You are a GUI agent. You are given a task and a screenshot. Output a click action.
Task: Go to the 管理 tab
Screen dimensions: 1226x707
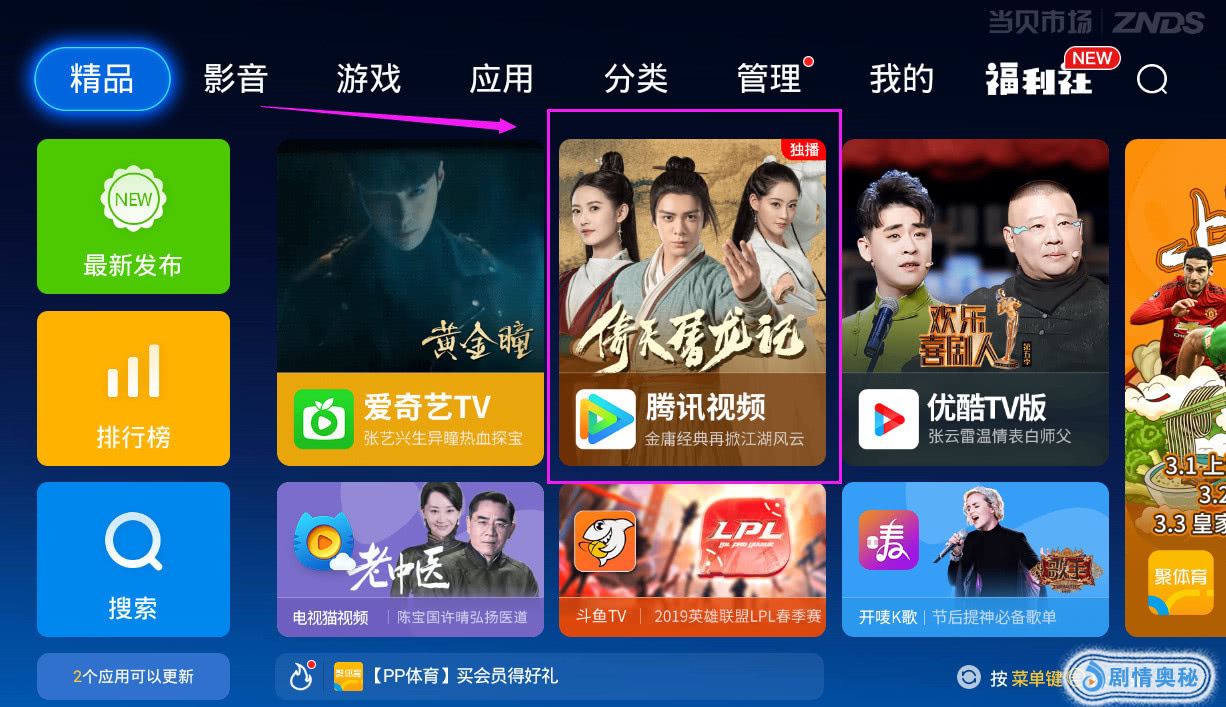coord(769,79)
